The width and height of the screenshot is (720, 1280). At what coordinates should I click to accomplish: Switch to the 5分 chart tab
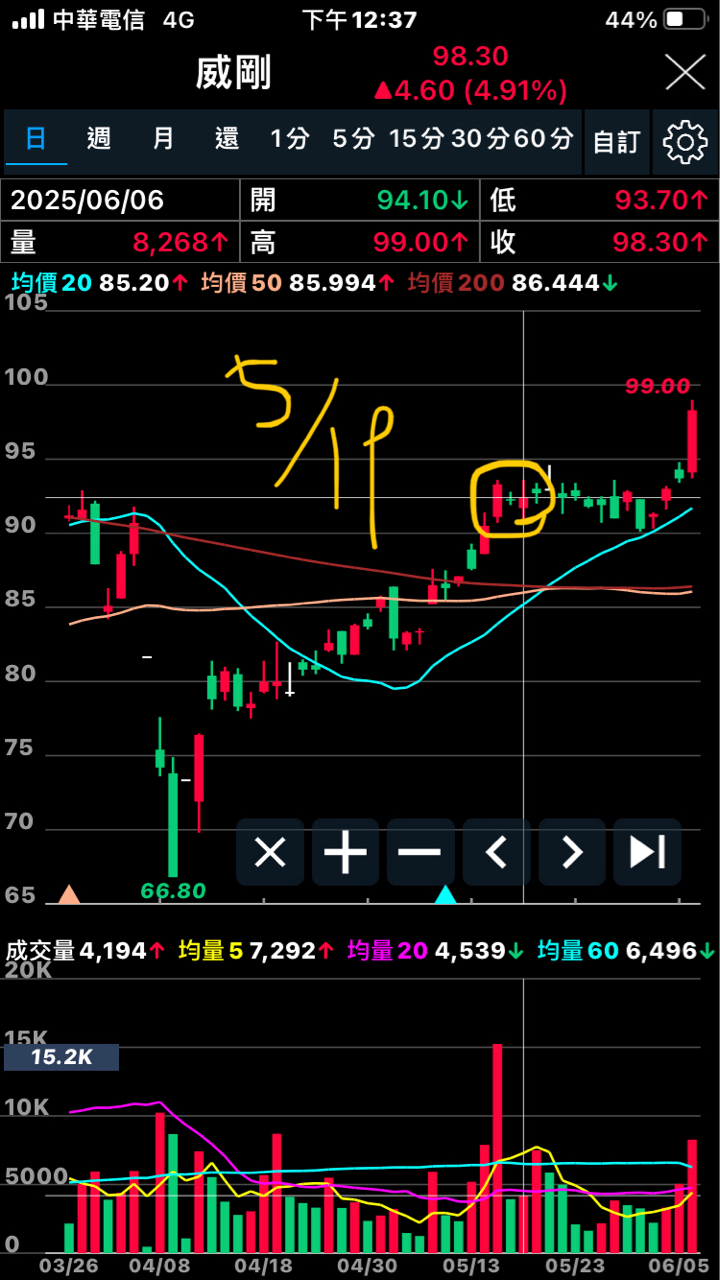point(352,140)
